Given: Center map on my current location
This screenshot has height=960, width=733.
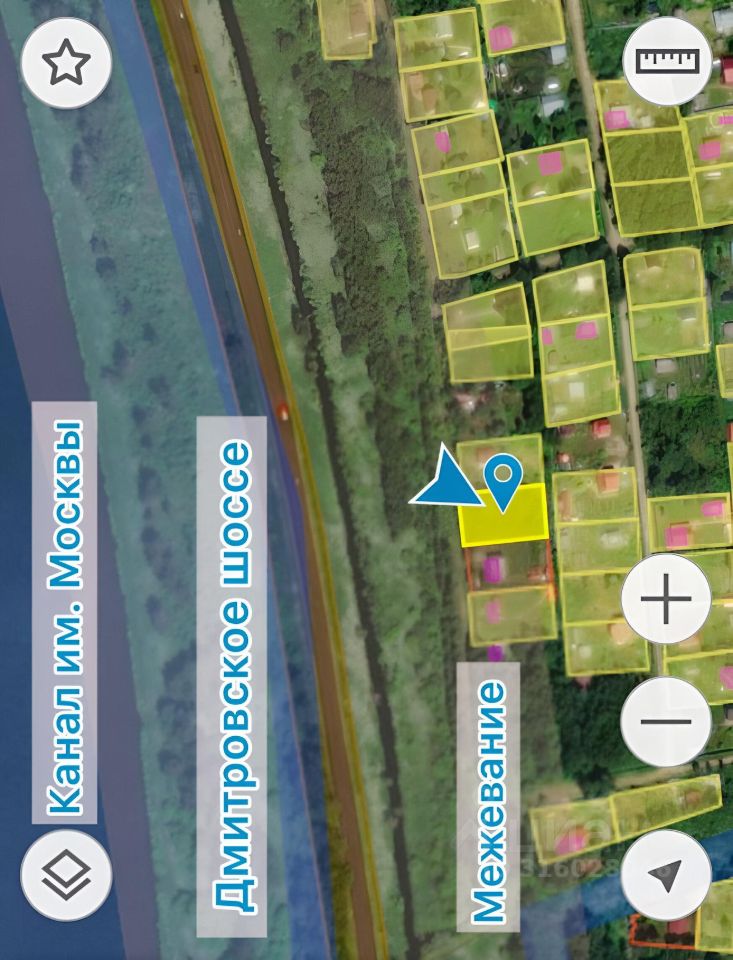Looking at the screenshot, I should tap(666, 875).
